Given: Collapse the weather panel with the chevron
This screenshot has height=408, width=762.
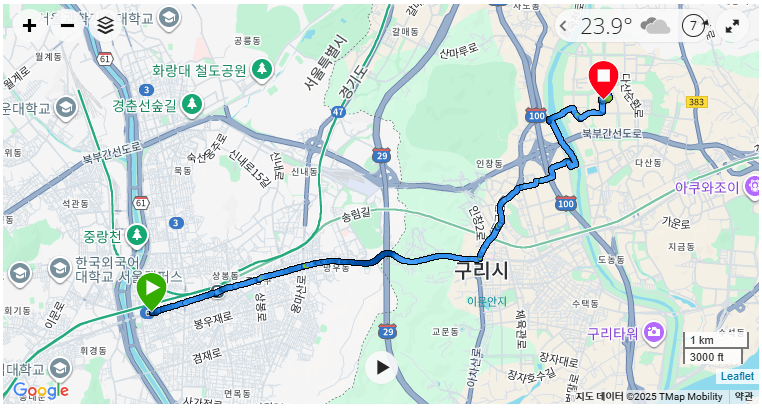Looking at the screenshot, I should pos(564,26).
